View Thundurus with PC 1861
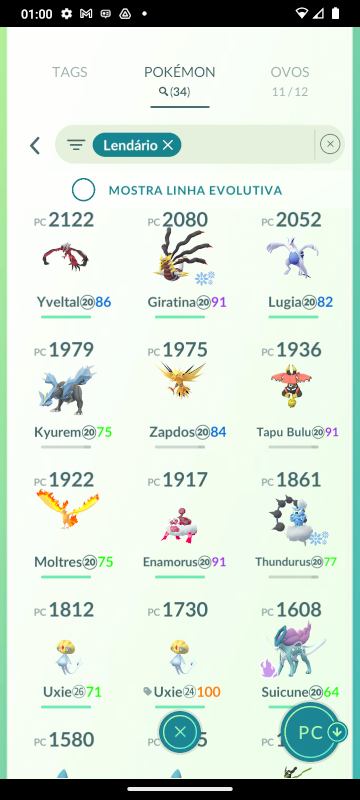 pos(293,524)
